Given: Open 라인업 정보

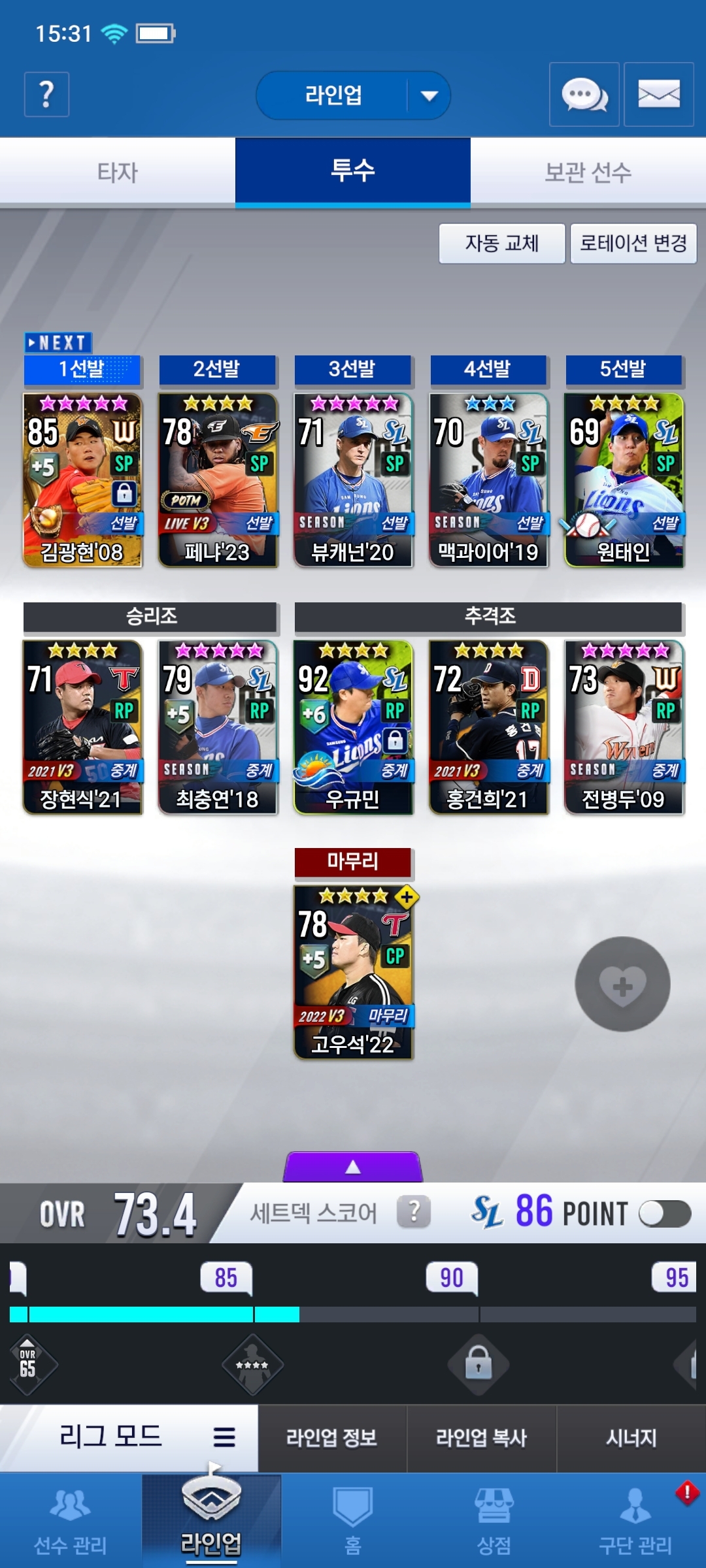Looking at the screenshot, I should [332, 1438].
